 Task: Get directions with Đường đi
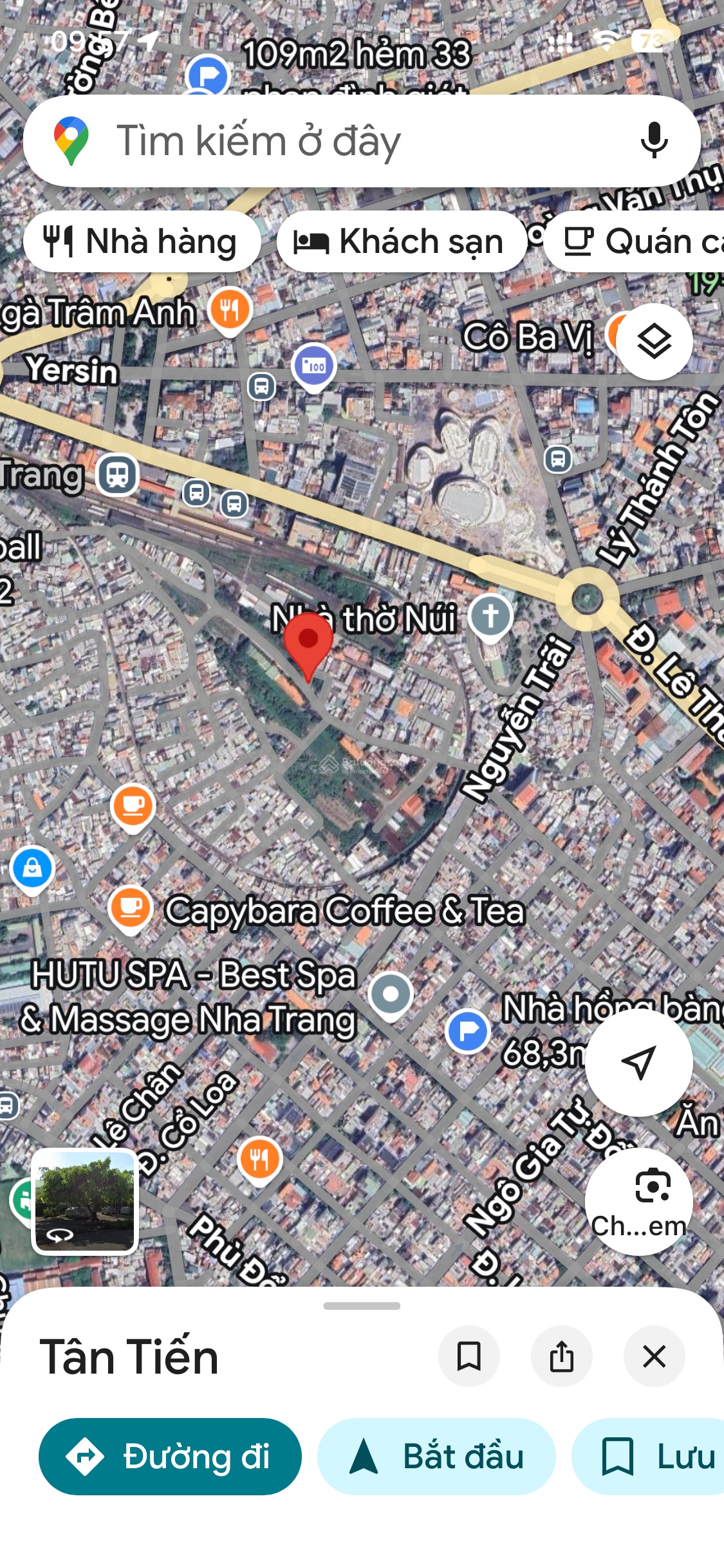(x=170, y=1456)
